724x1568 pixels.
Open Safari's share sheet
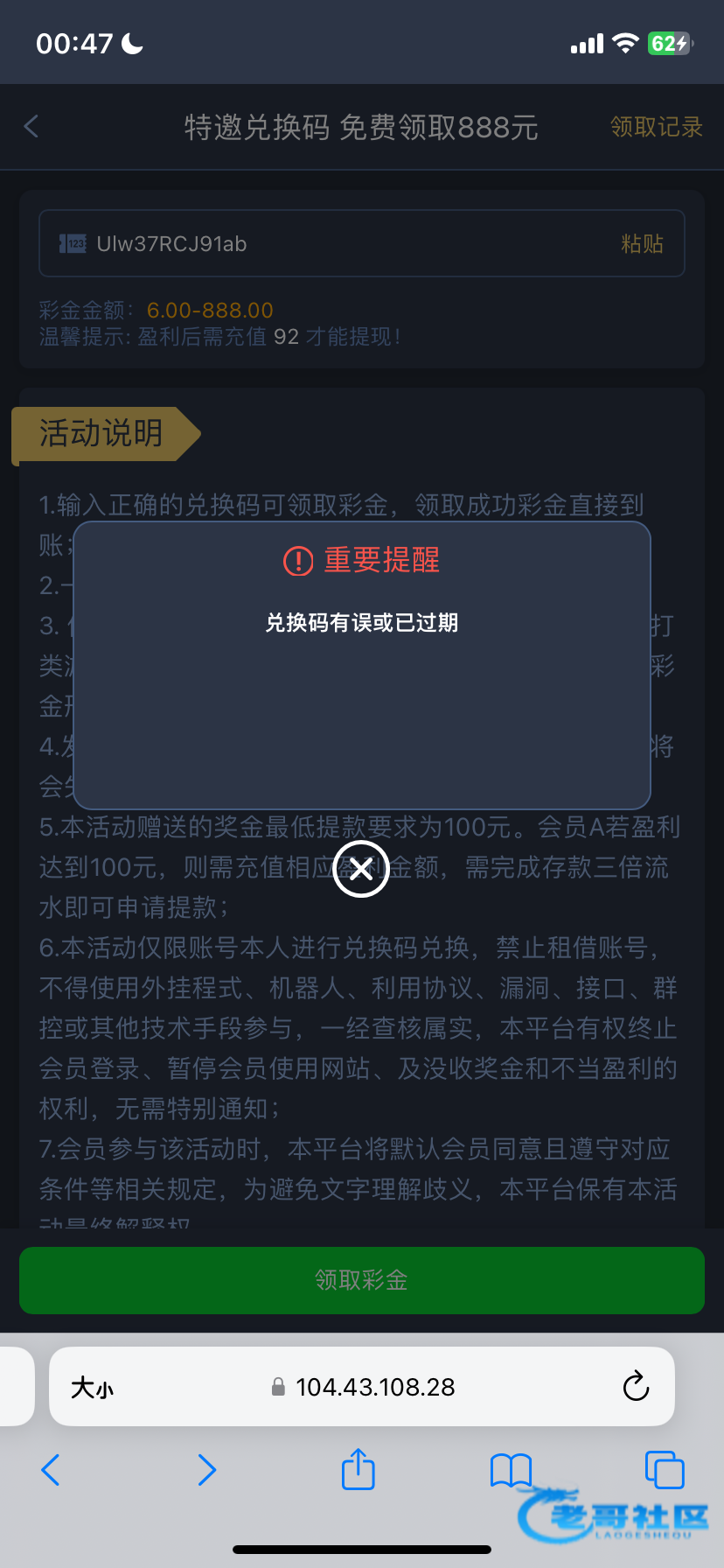click(359, 1469)
